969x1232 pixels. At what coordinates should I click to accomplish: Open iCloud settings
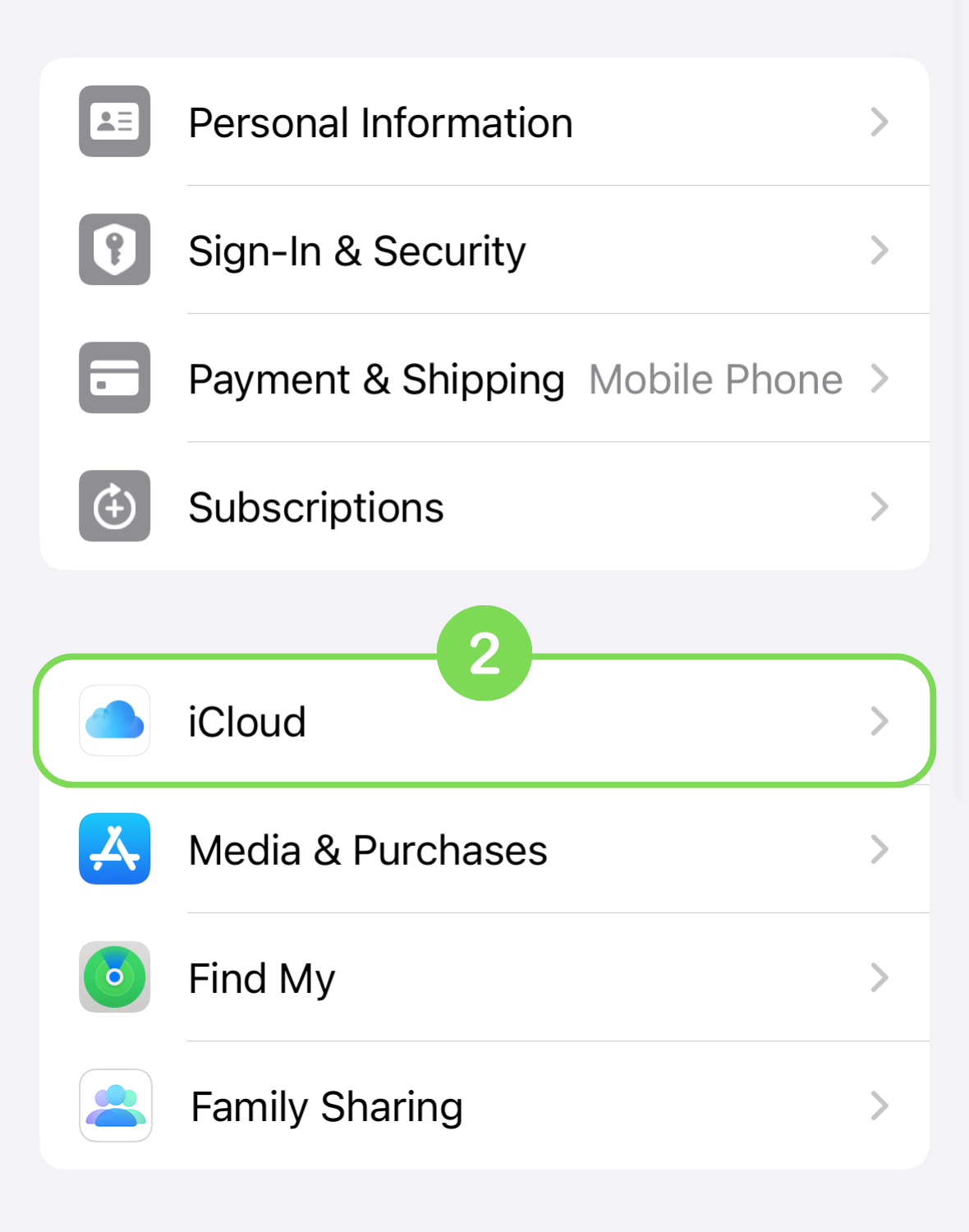coord(484,722)
